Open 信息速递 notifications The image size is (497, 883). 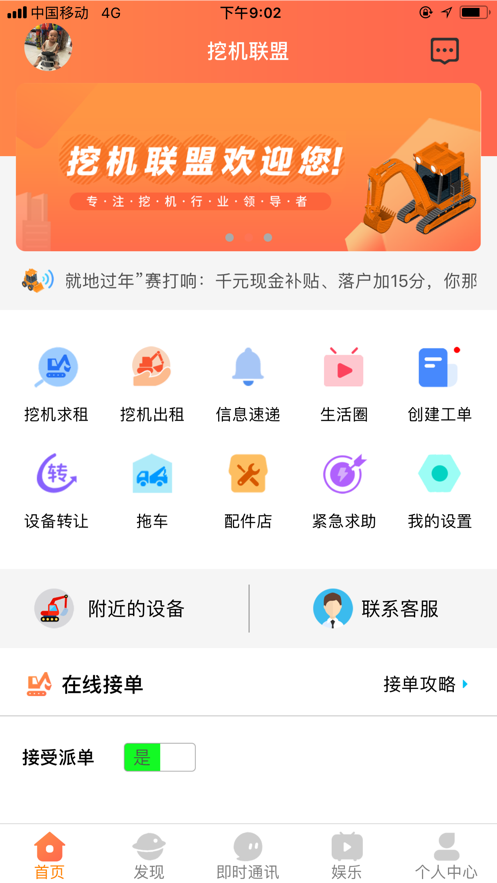(x=248, y=385)
